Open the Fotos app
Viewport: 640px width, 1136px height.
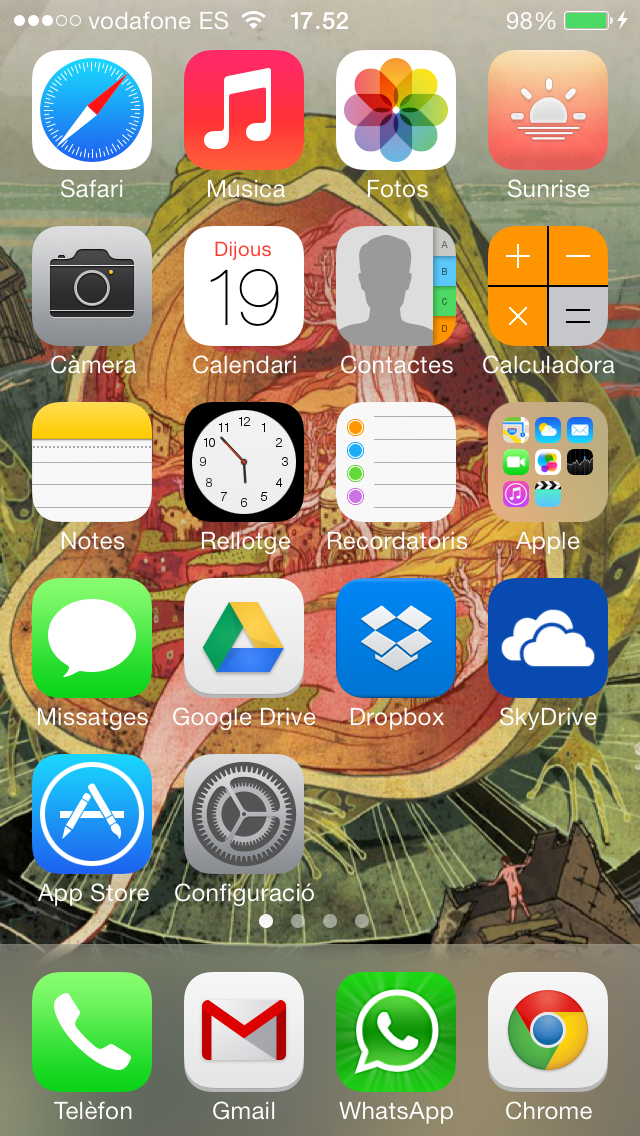[x=396, y=110]
